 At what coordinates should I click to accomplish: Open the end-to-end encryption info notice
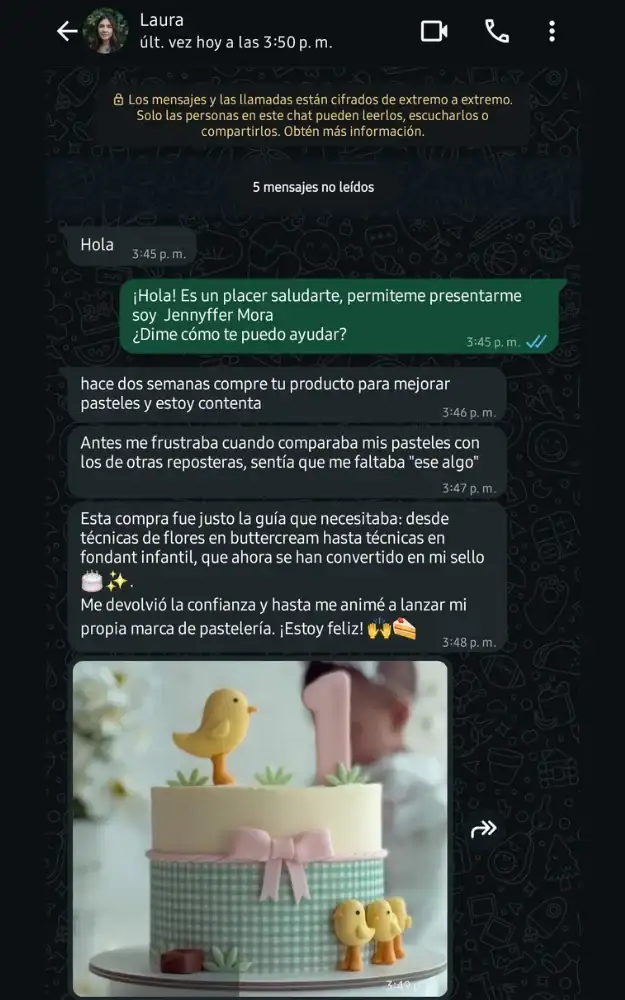pos(313,115)
